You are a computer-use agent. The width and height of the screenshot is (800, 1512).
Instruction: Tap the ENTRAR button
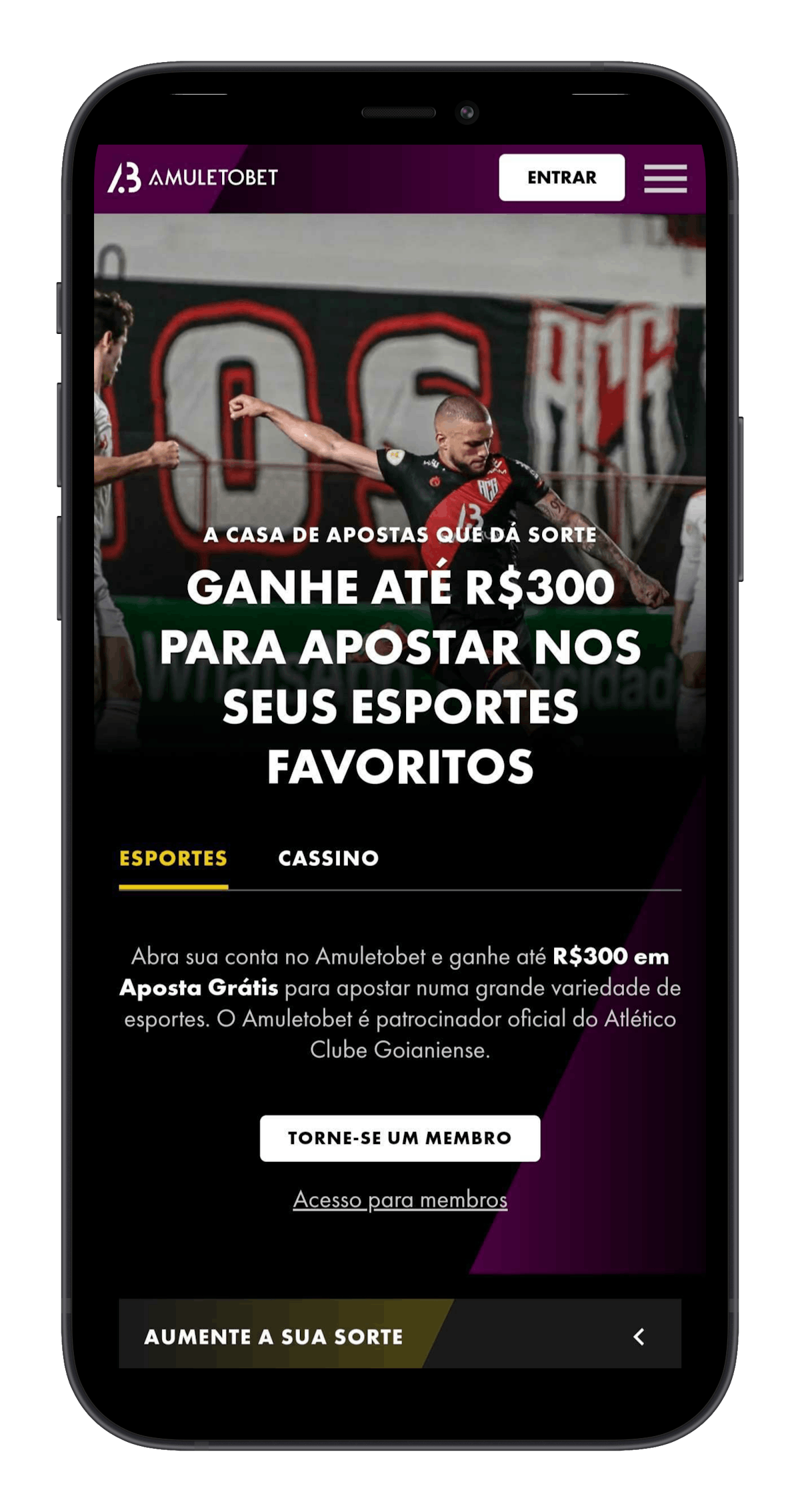(x=561, y=177)
